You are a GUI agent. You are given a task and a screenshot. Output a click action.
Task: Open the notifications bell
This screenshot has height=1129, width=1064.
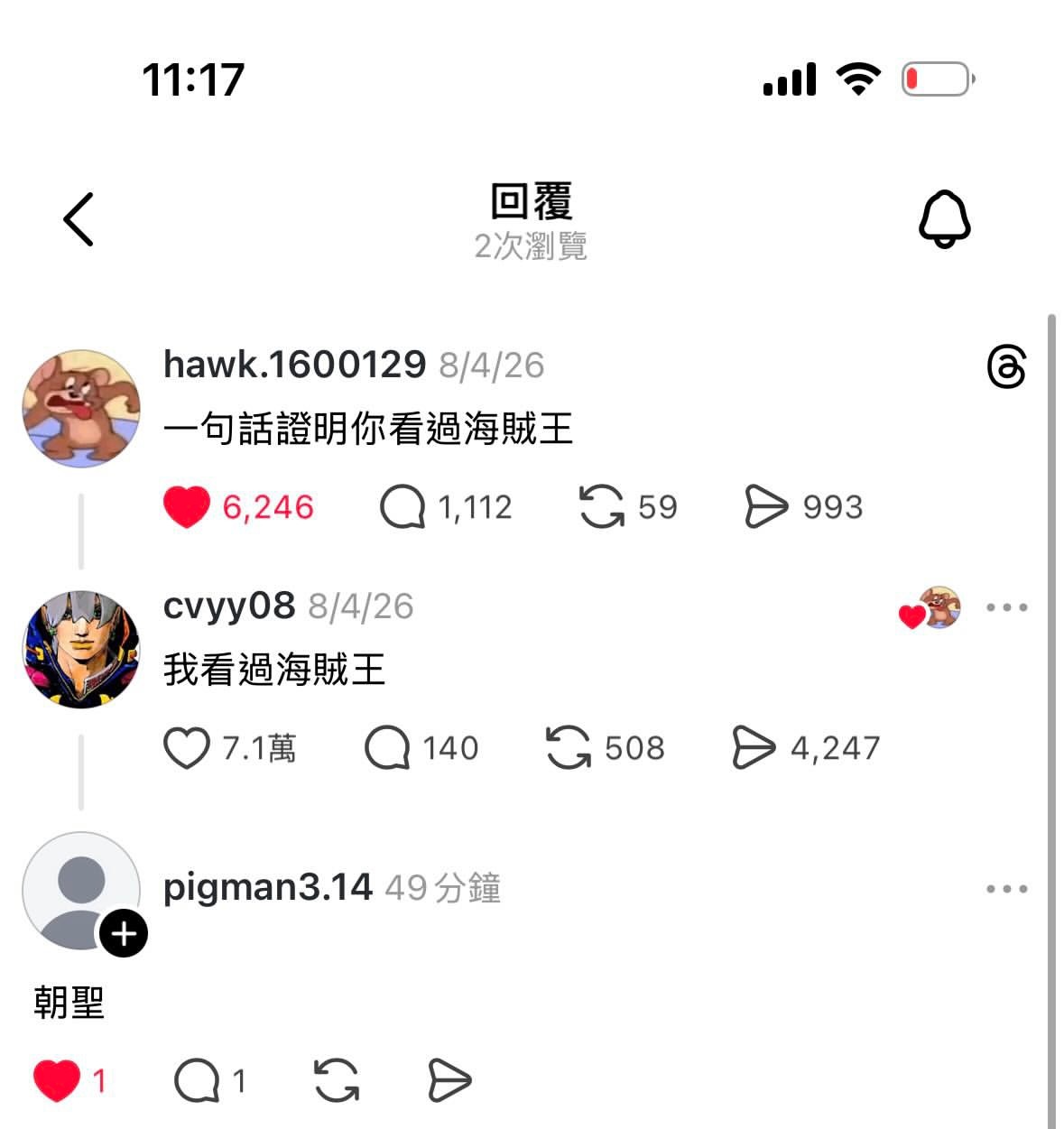(944, 217)
